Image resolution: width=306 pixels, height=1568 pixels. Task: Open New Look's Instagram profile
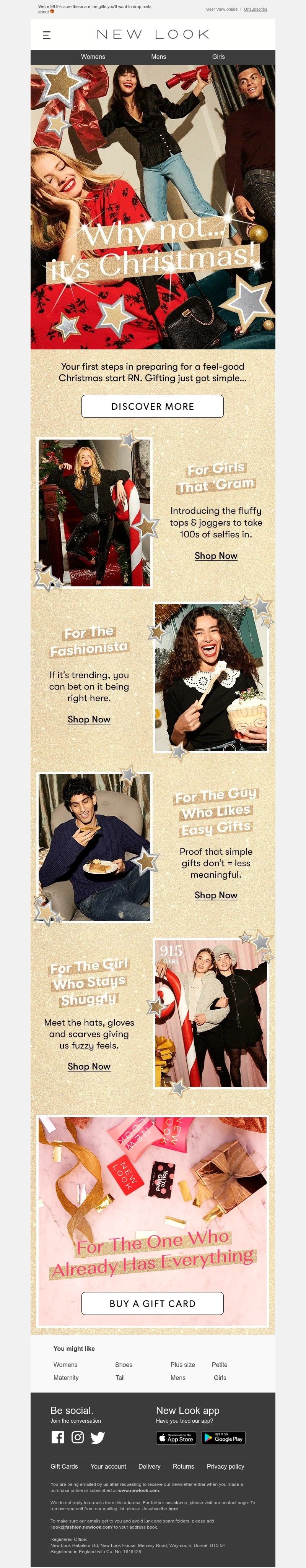click(x=77, y=1437)
